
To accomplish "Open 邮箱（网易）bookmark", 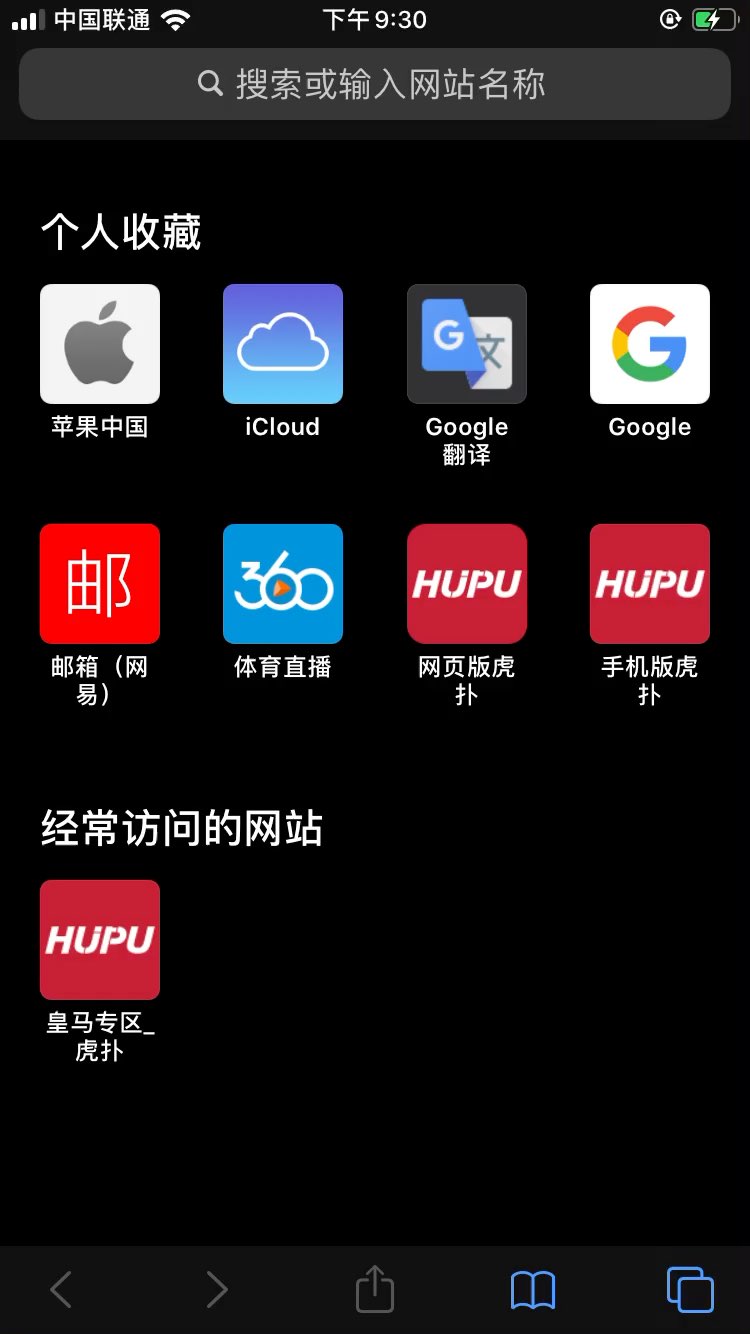I will click(x=100, y=584).
